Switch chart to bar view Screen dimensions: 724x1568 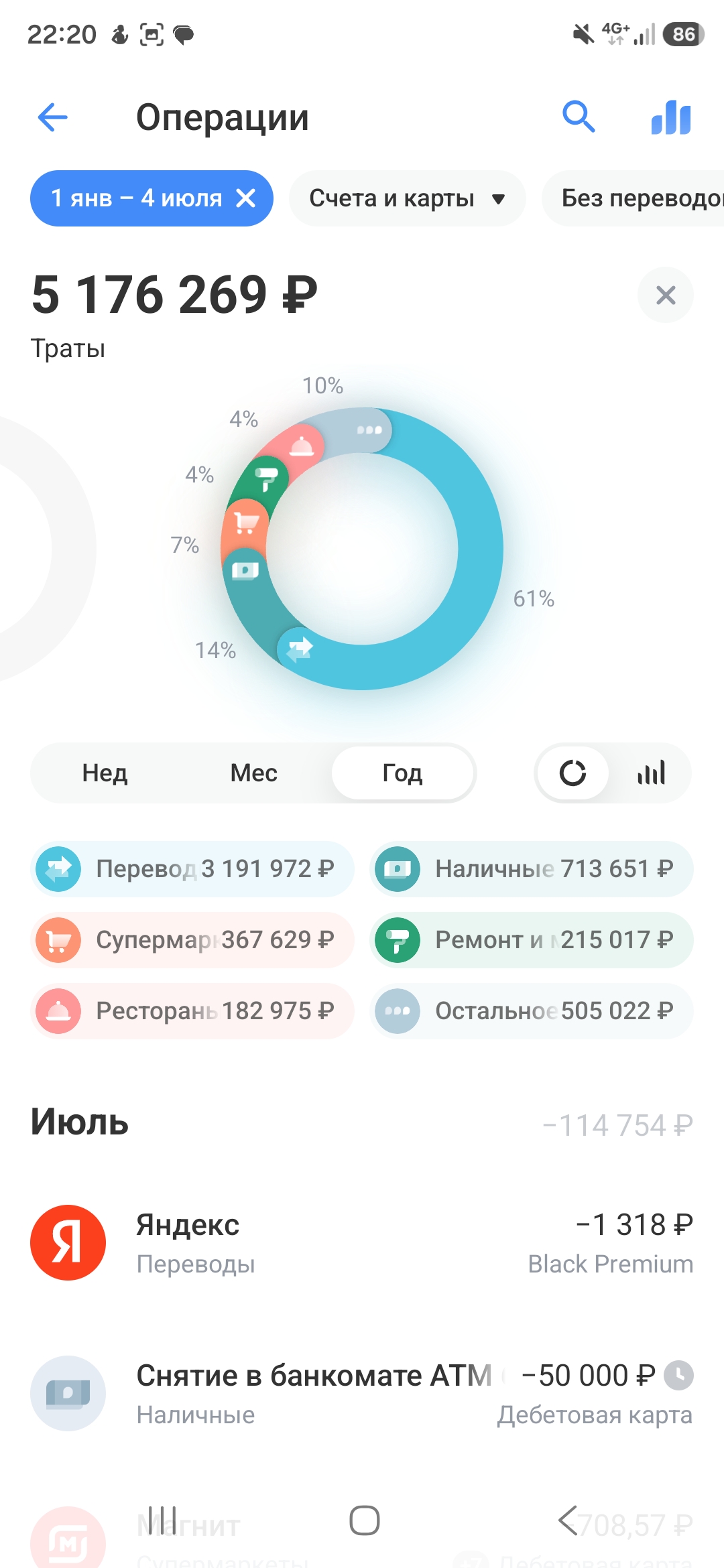(x=651, y=773)
